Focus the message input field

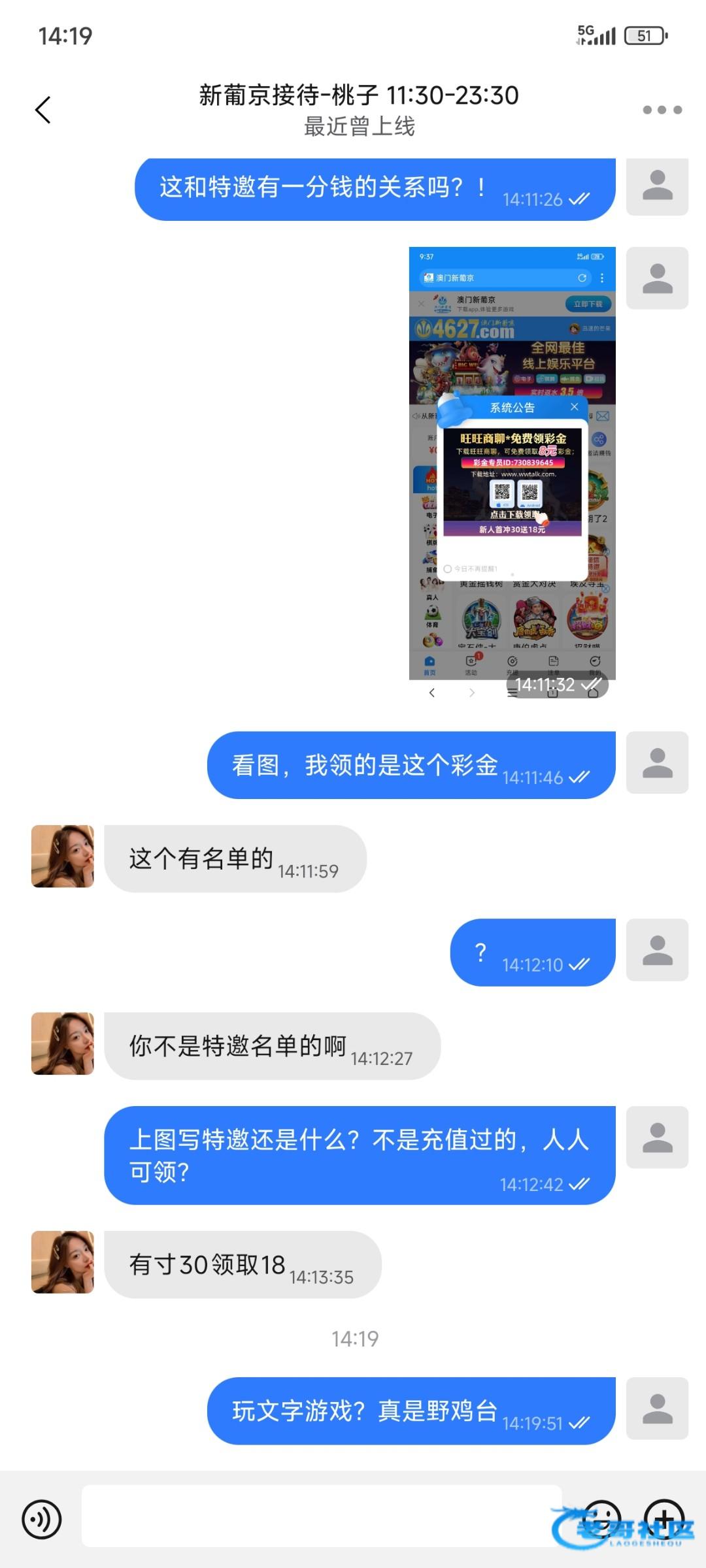pos(320,1516)
